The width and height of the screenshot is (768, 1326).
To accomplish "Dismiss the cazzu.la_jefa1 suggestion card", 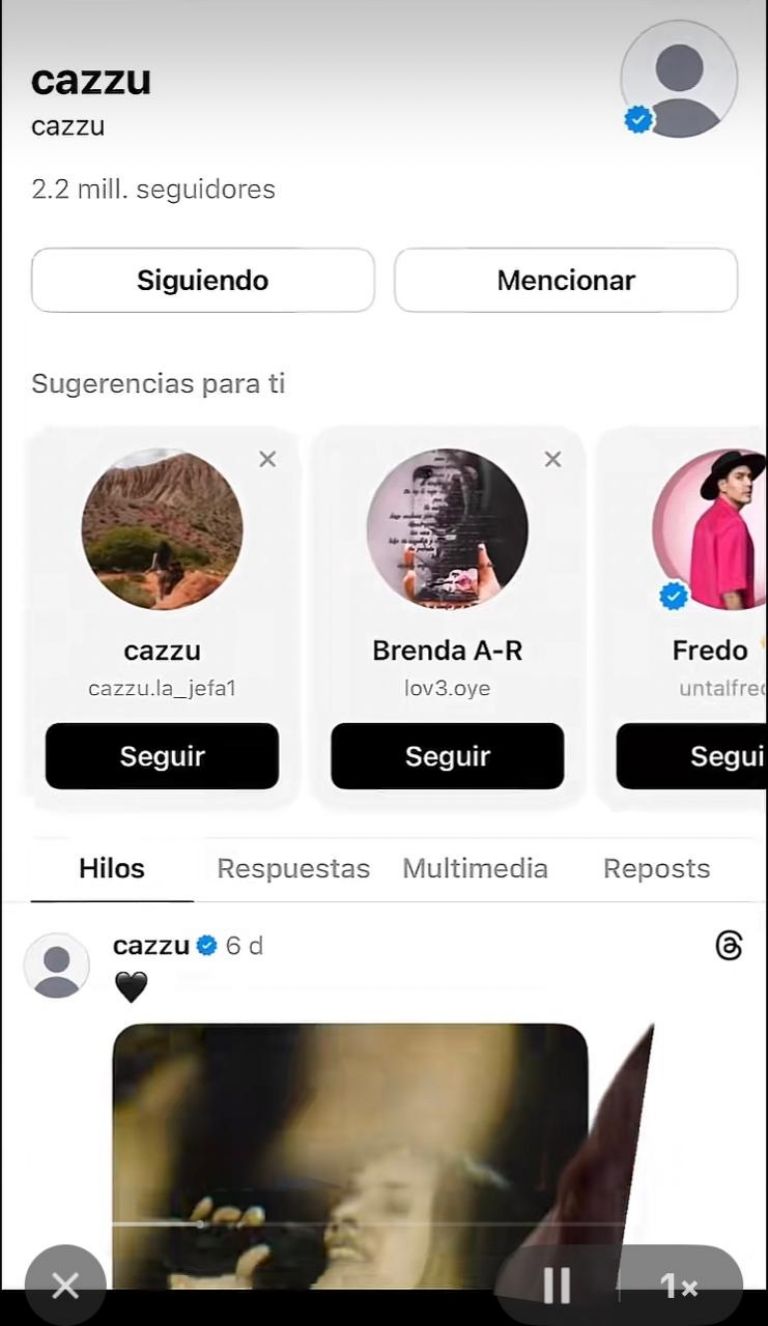I will (267, 459).
